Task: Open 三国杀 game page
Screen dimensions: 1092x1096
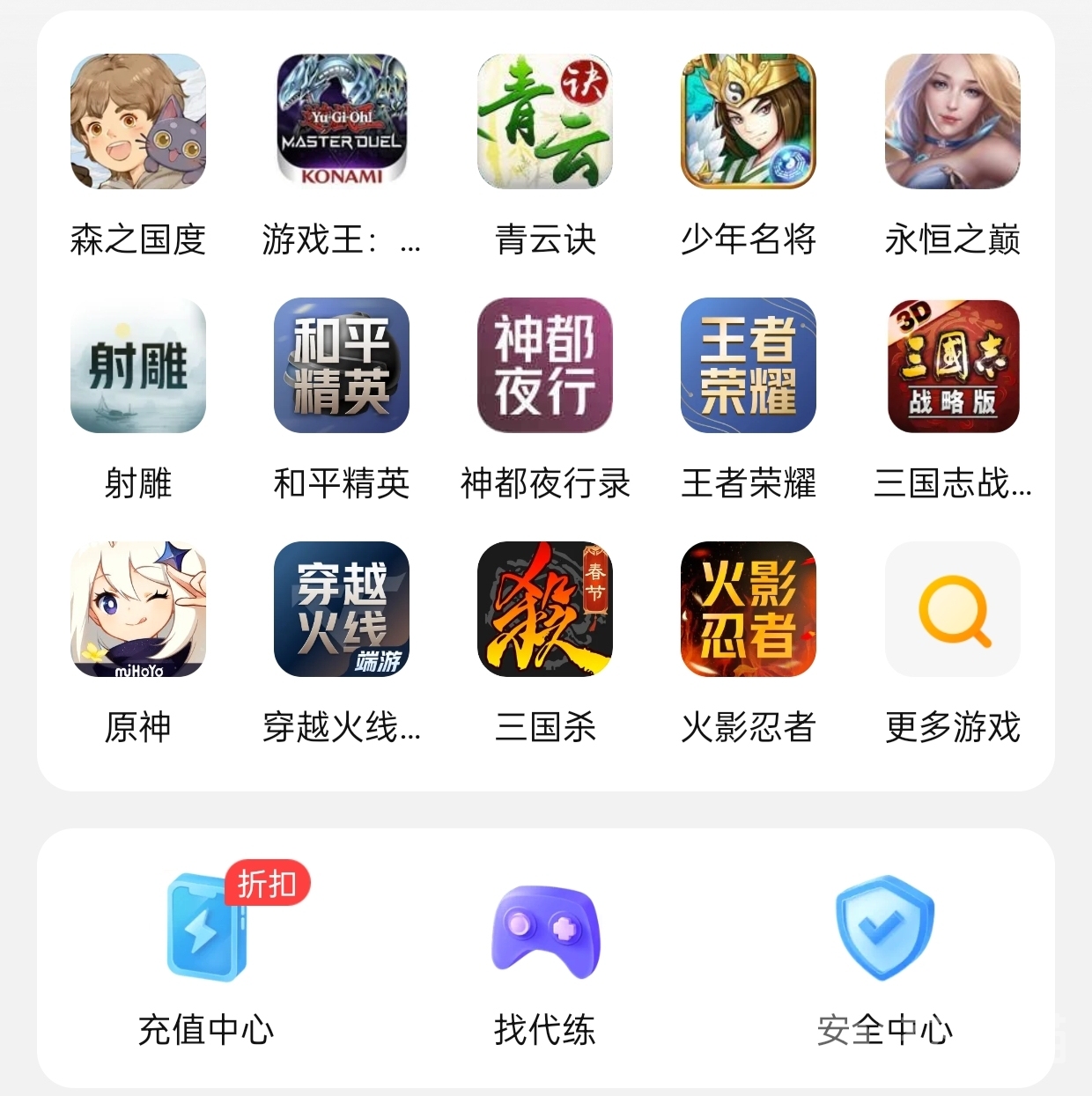Action: 545,609
